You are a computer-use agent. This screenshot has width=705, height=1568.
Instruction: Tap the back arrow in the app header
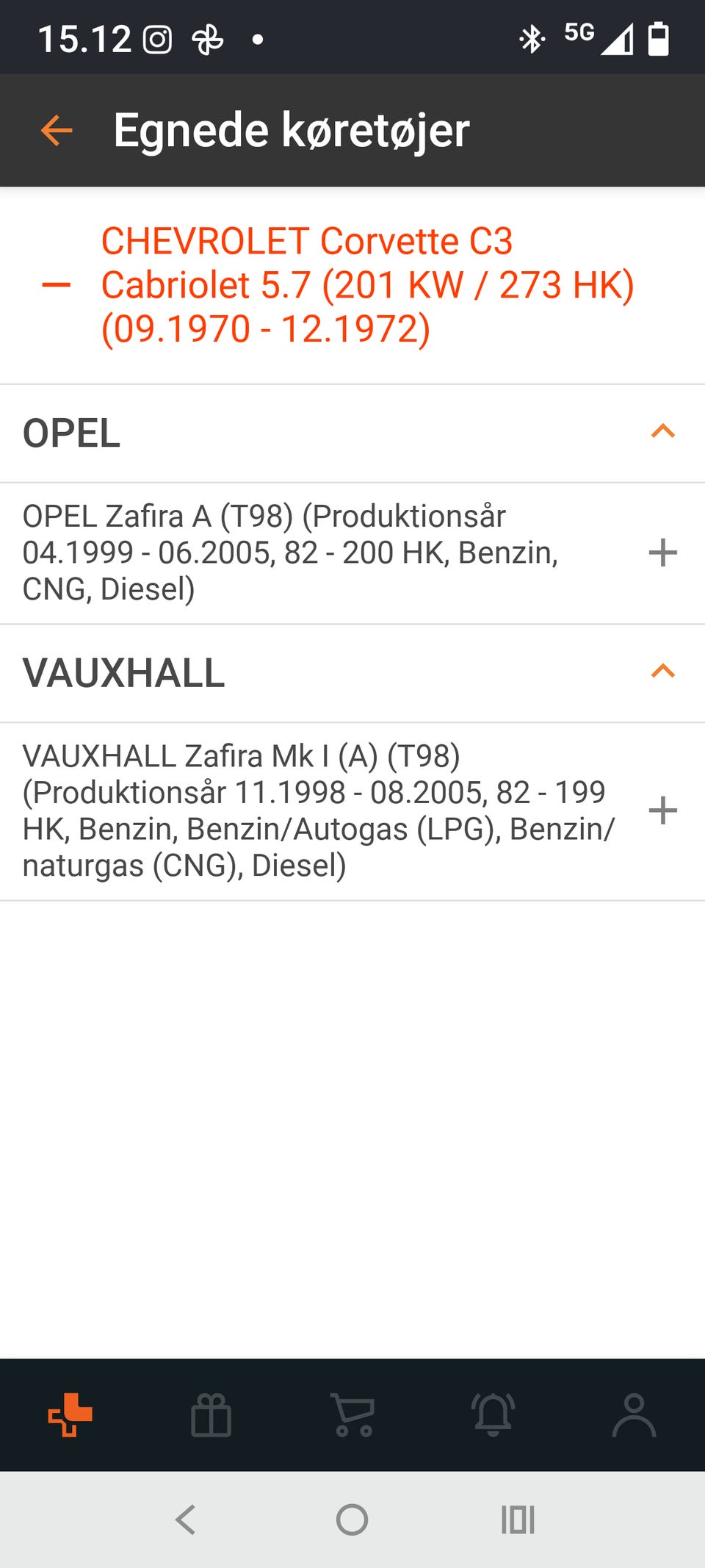(x=55, y=131)
